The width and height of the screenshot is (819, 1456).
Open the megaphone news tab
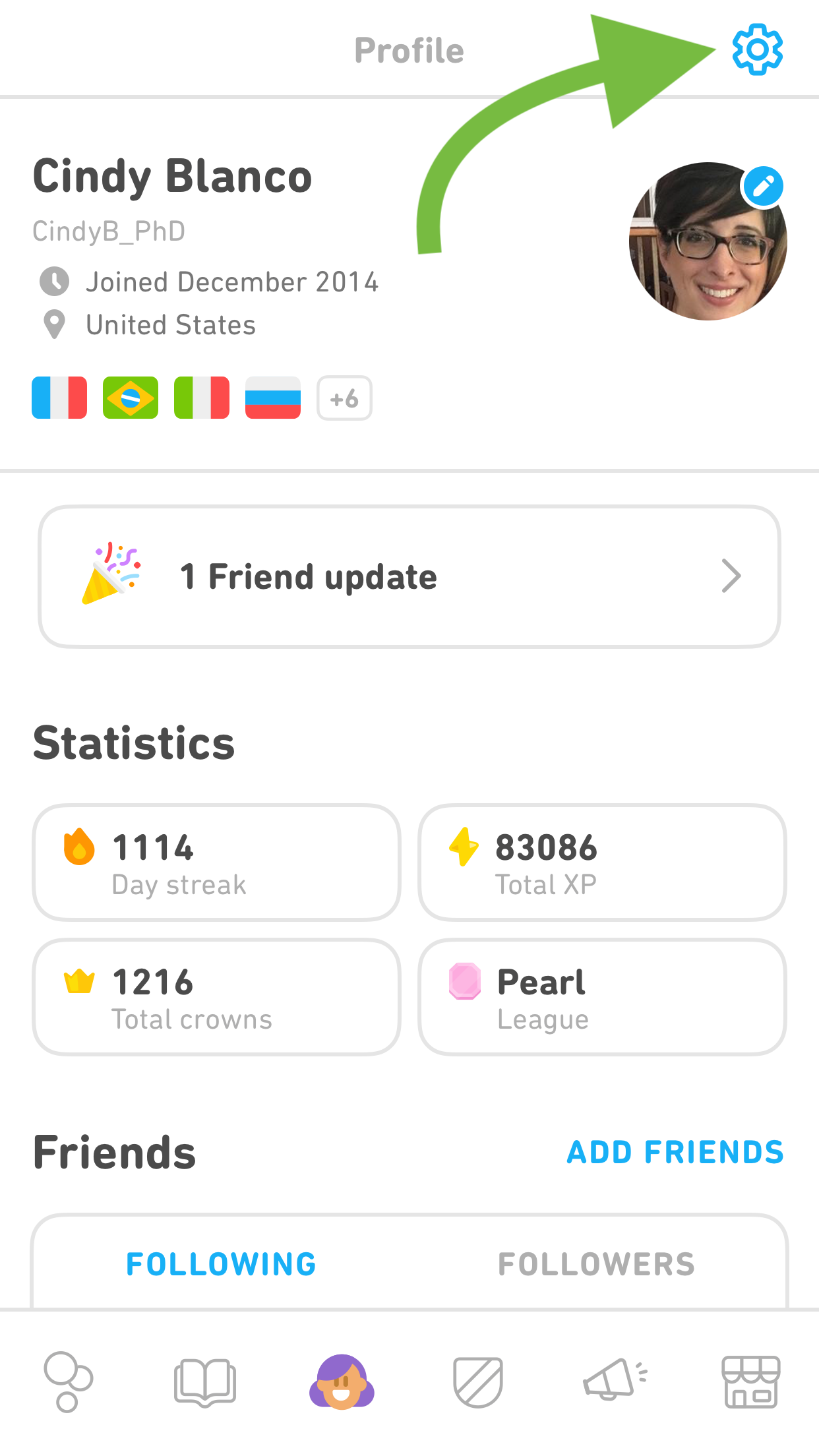click(615, 1380)
